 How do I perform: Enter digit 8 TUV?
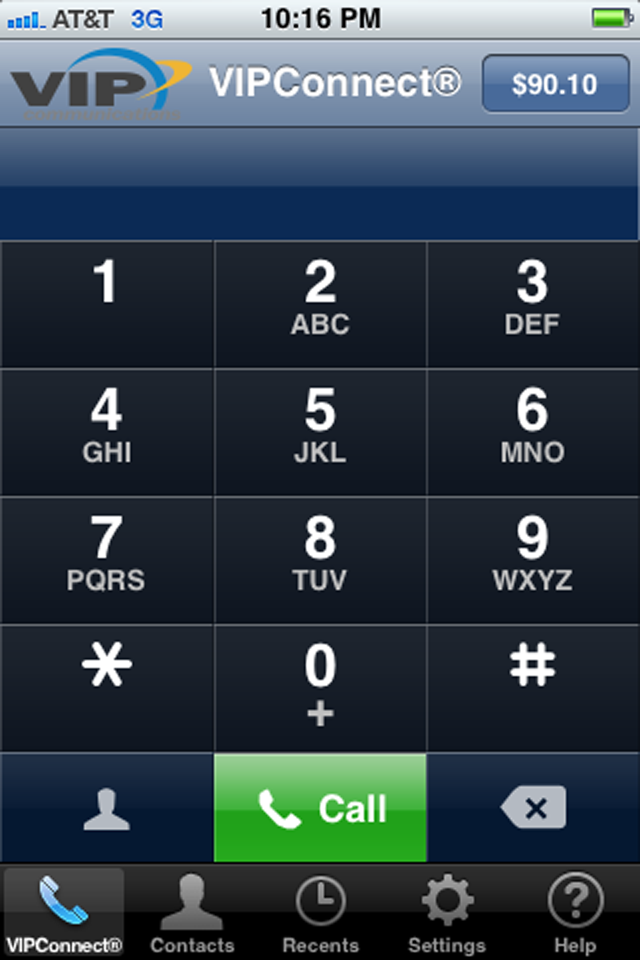pos(320,559)
